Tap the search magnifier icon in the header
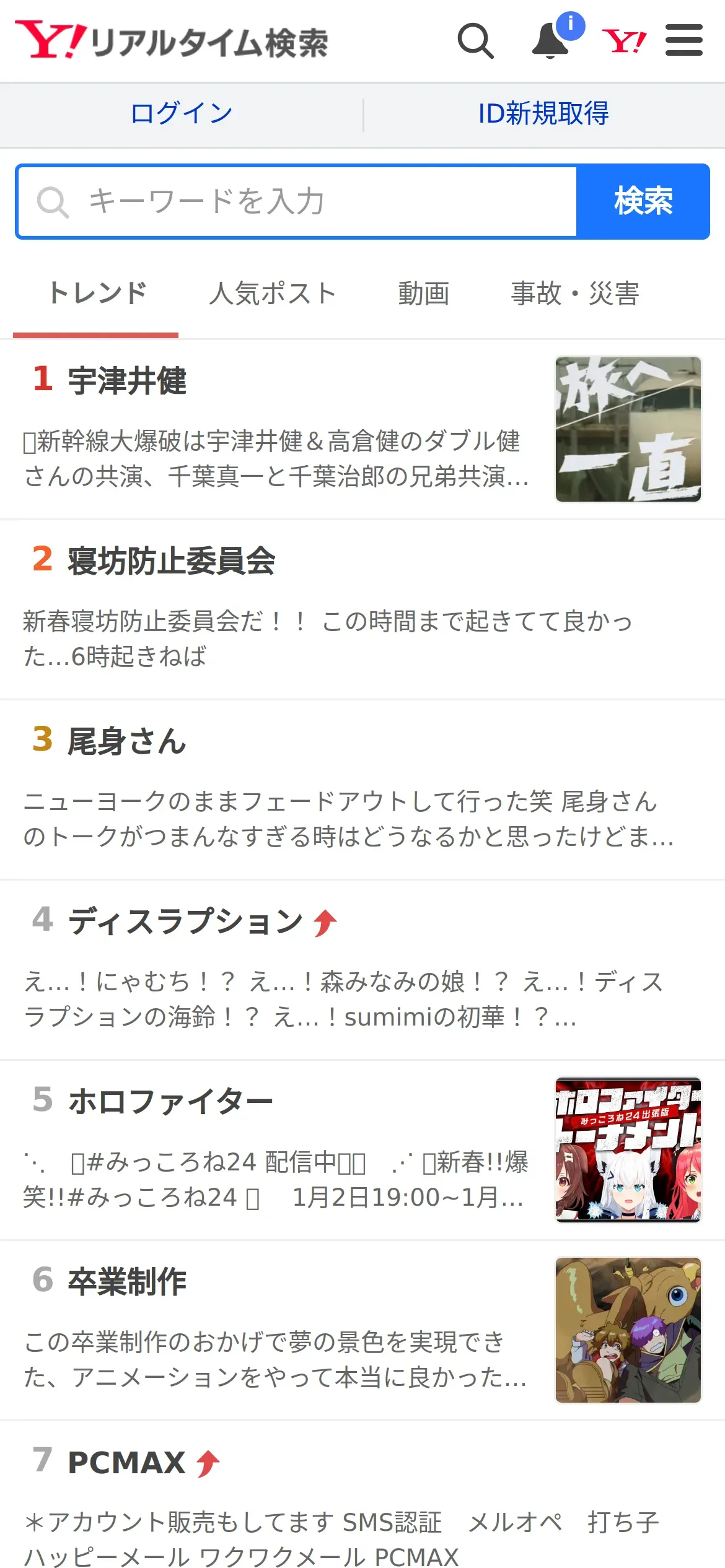725x1568 pixels. pos(475,41)
